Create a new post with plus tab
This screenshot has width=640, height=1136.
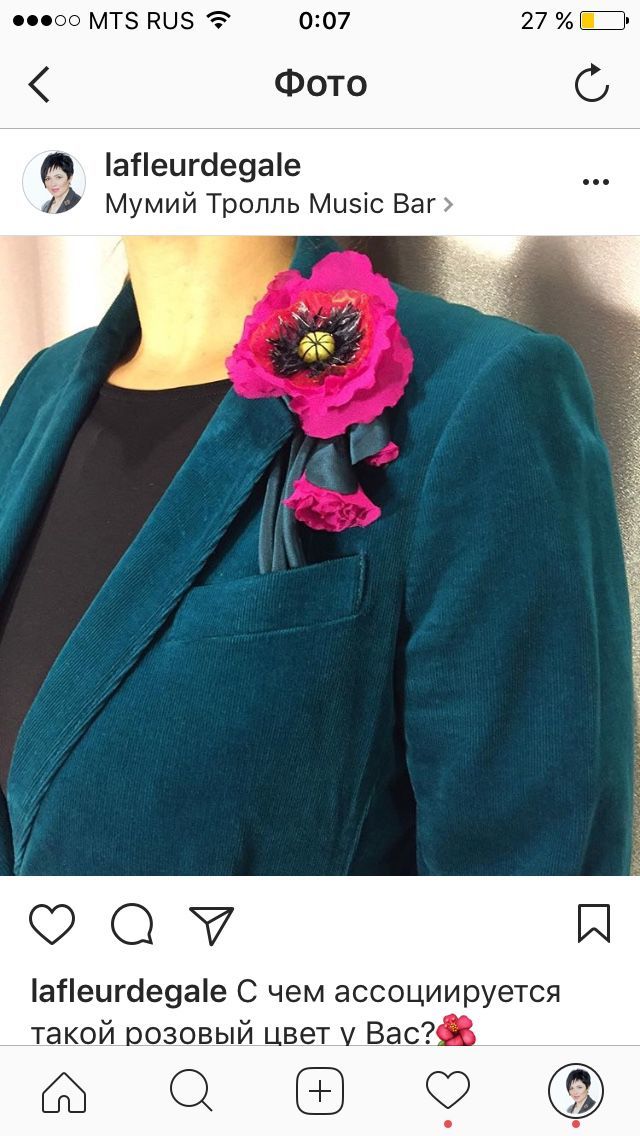click(x=320, y=1091)
